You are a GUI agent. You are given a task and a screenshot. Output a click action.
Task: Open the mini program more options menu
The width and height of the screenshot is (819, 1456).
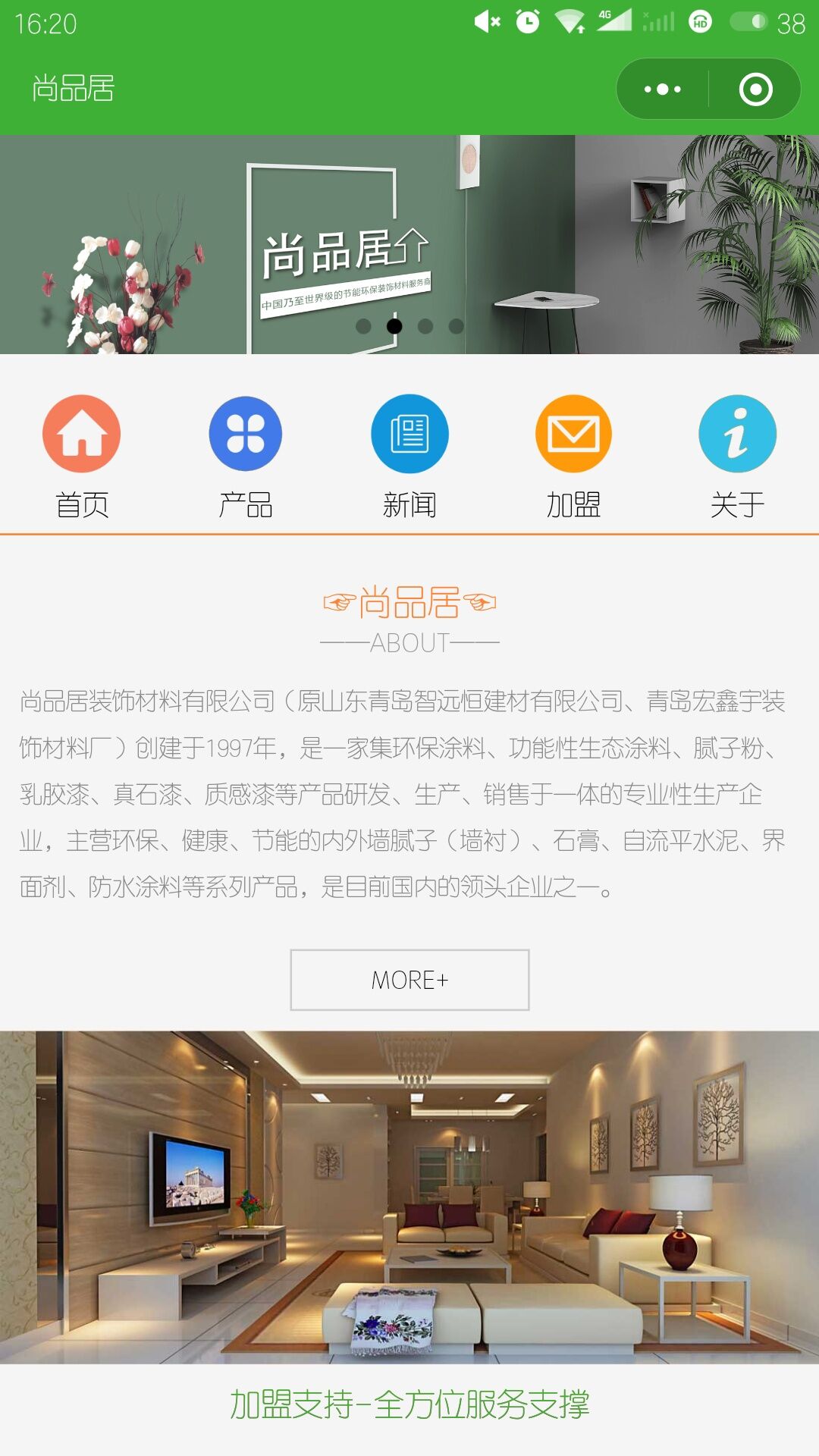coord(662,89)
